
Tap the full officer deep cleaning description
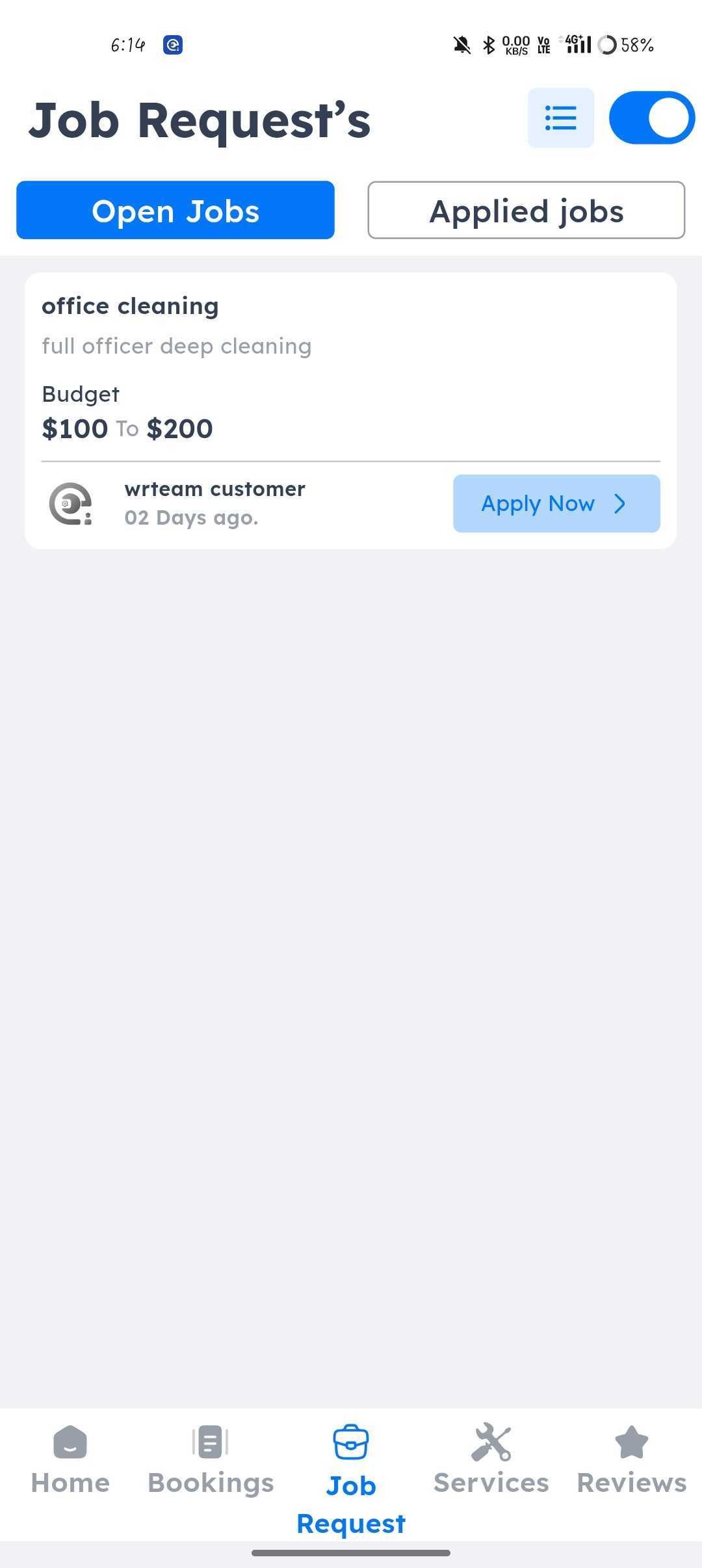[x=176, y=346]
